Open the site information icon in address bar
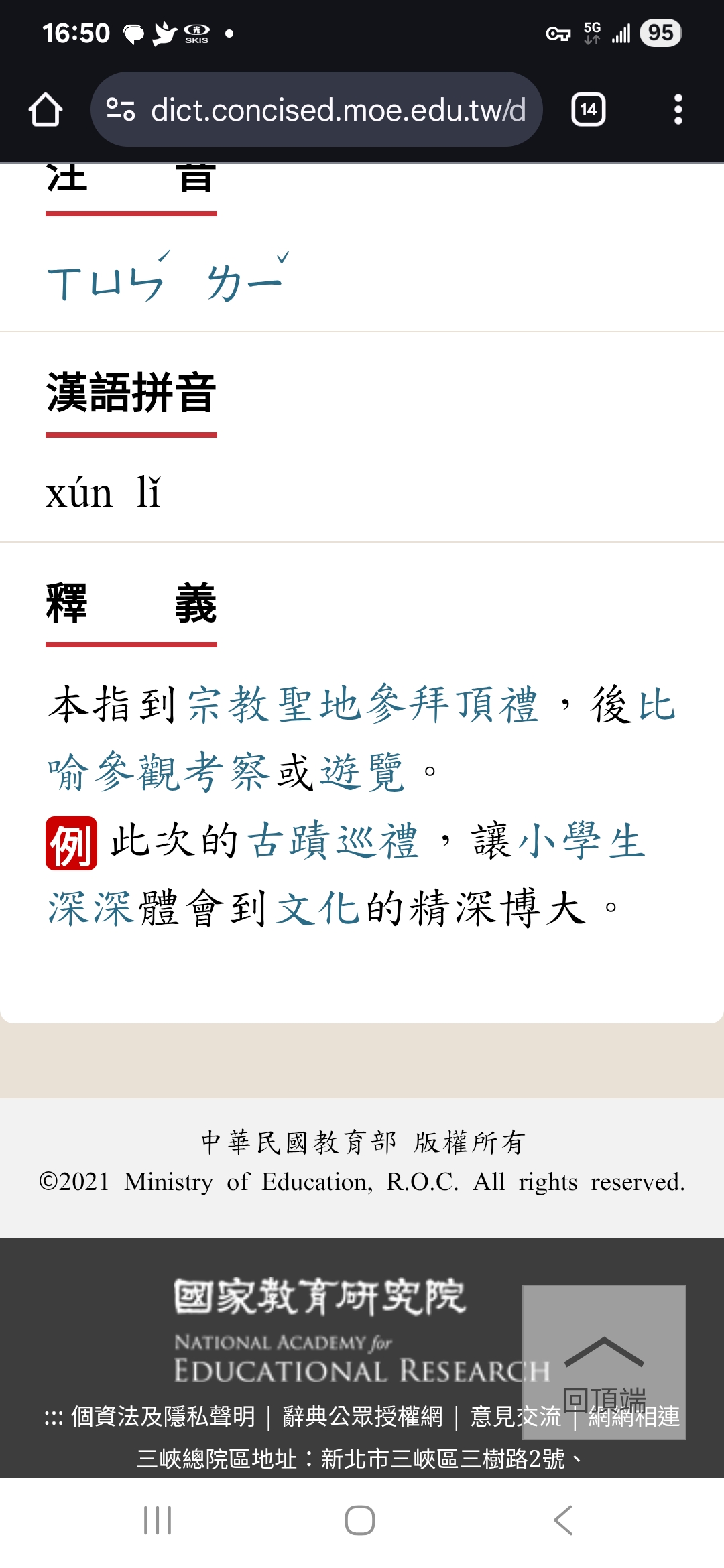This screenshot has width=724, height=1568. (x=121, y=109)
